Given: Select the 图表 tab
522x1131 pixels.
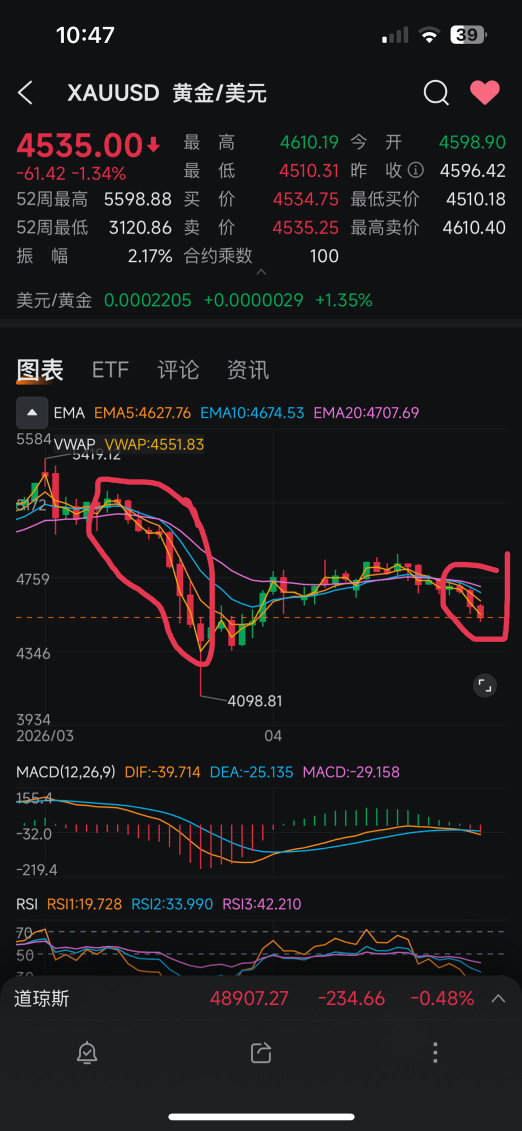Looking at the screenshot, I should coord(40,370).
